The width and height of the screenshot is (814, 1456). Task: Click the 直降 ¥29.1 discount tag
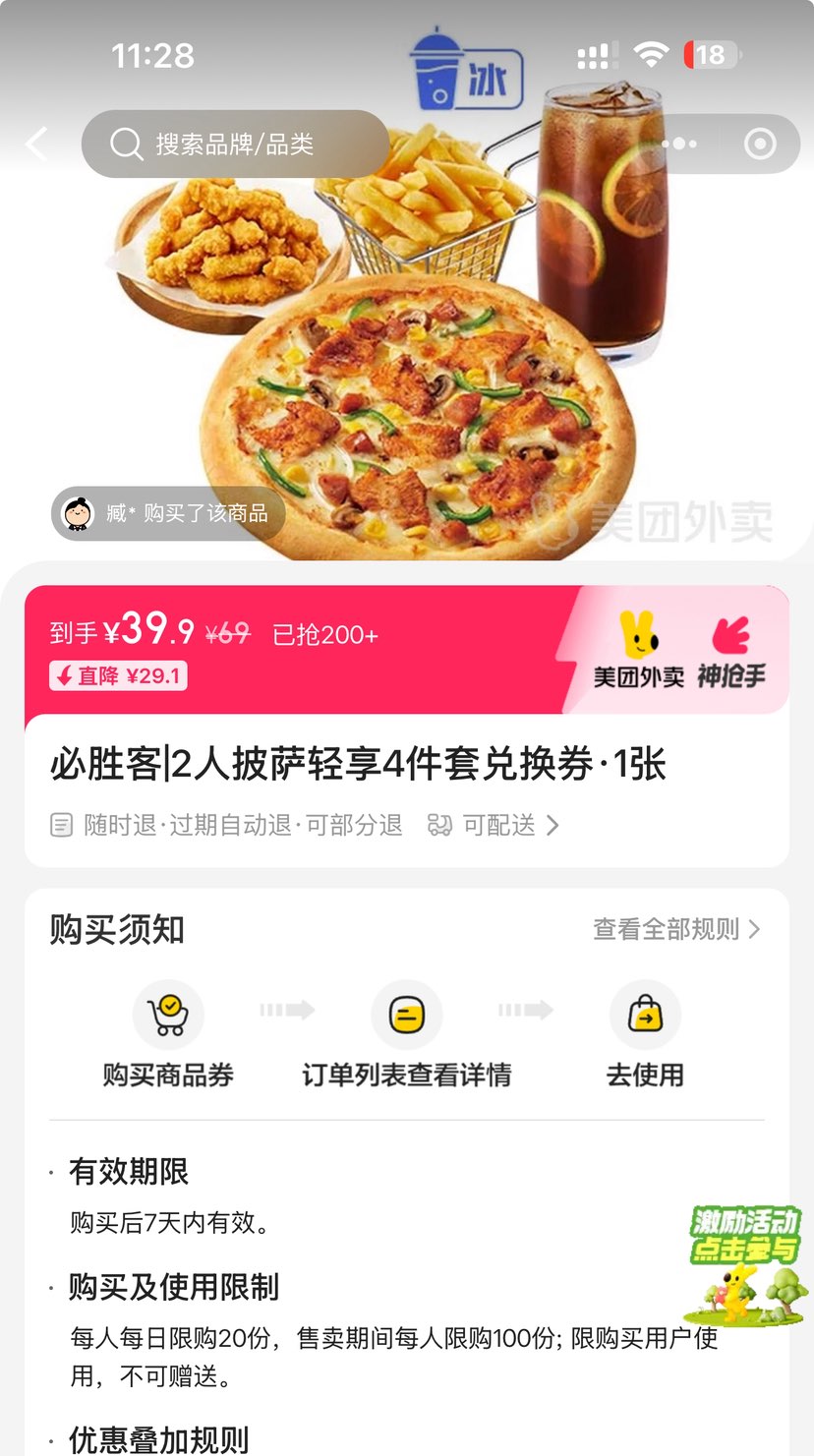[x=117, y=676]
